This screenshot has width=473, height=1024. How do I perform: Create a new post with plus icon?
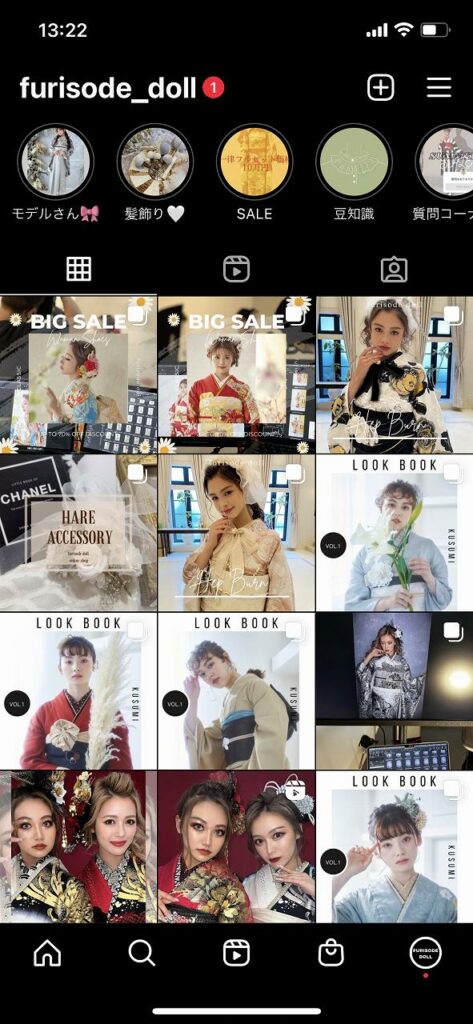(380, 88)
